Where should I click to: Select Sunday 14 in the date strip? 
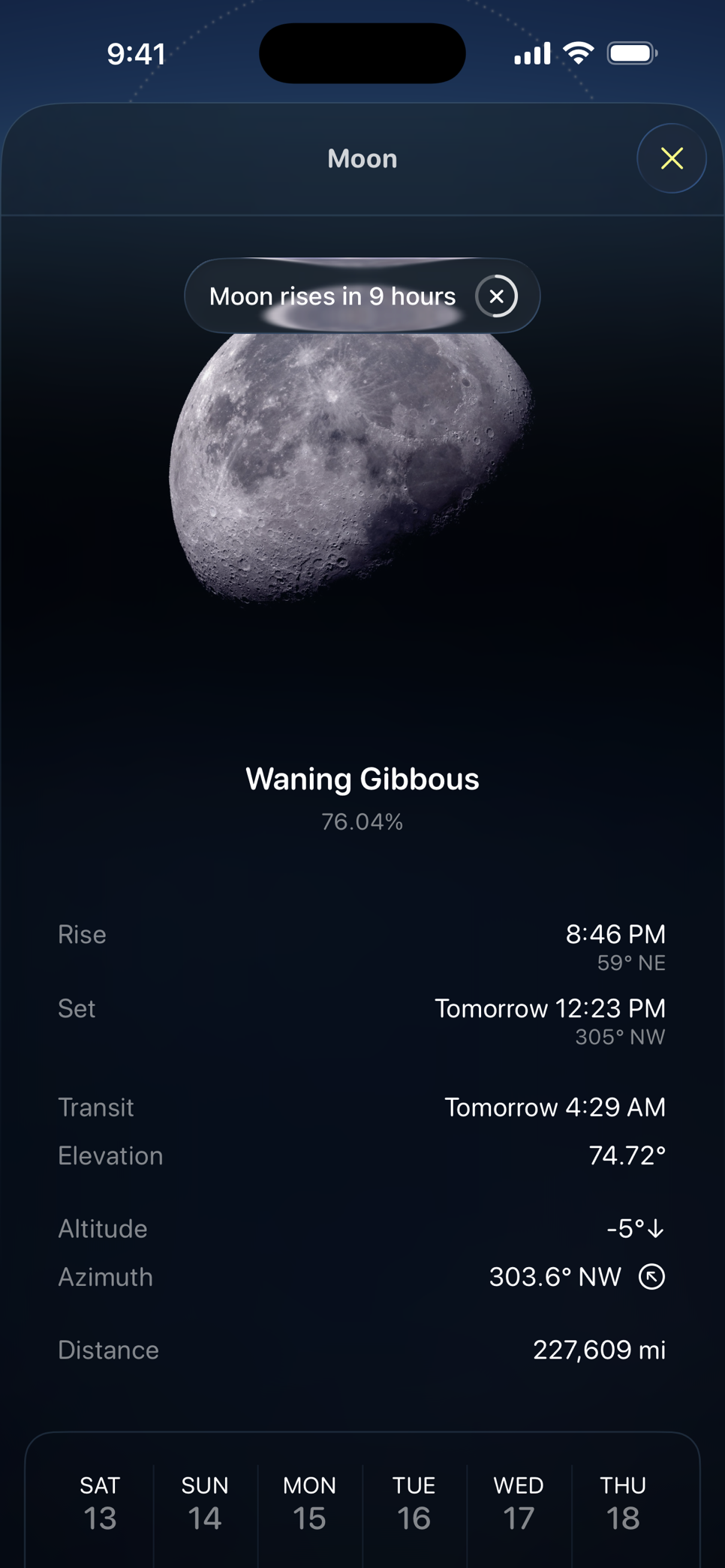click(x=205, y=1503)
